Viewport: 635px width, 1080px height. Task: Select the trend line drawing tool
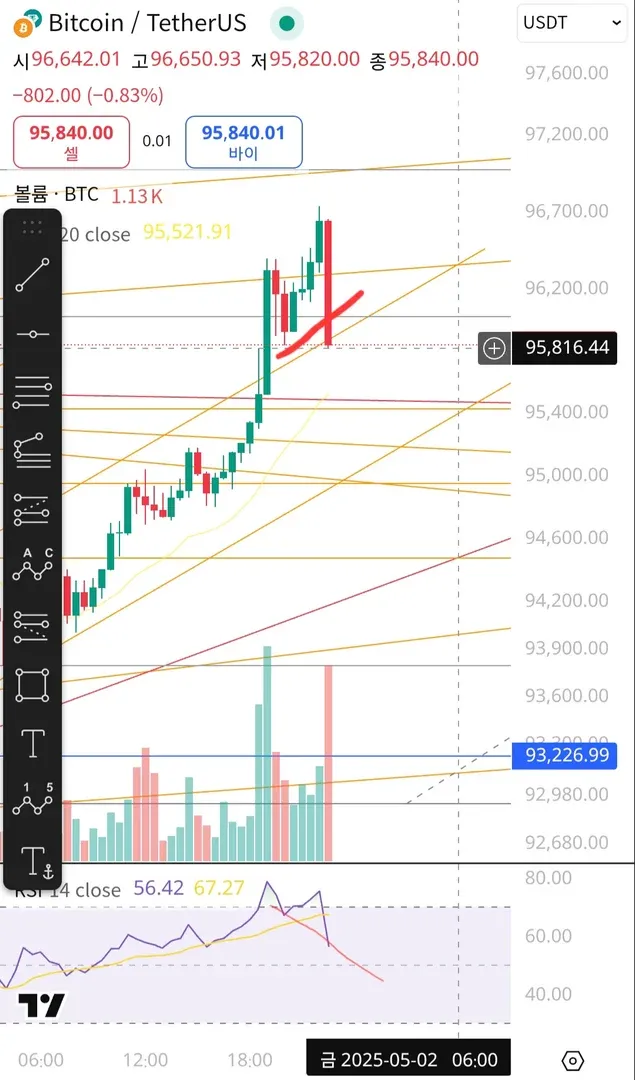tap(33, 275)
